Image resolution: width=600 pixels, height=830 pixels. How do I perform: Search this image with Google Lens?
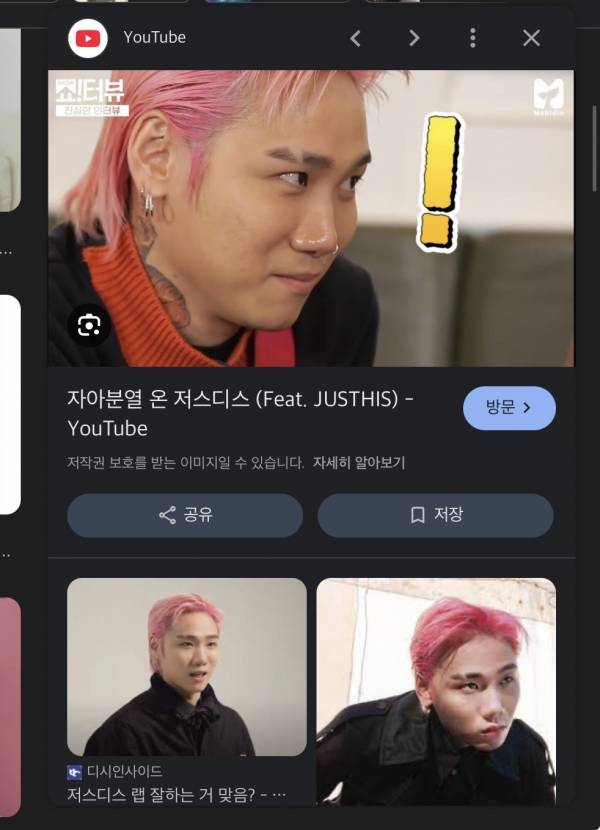pyautogui.click(x=89, y=325)
